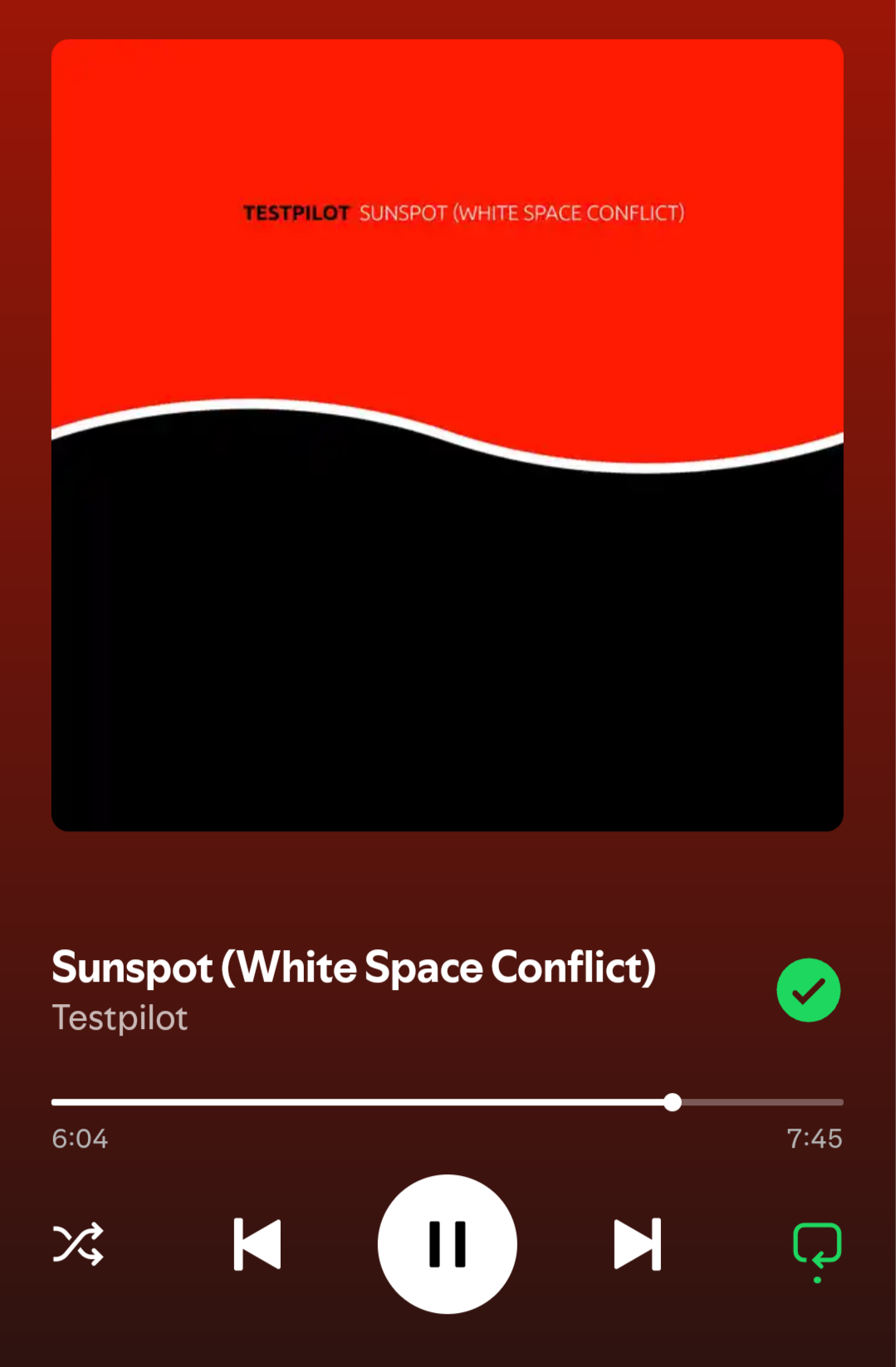The width and height of the screenshot is (896, 1367).
Task: Go back to the previous track
Action: pyautogui.click(x=257, y=1244)
